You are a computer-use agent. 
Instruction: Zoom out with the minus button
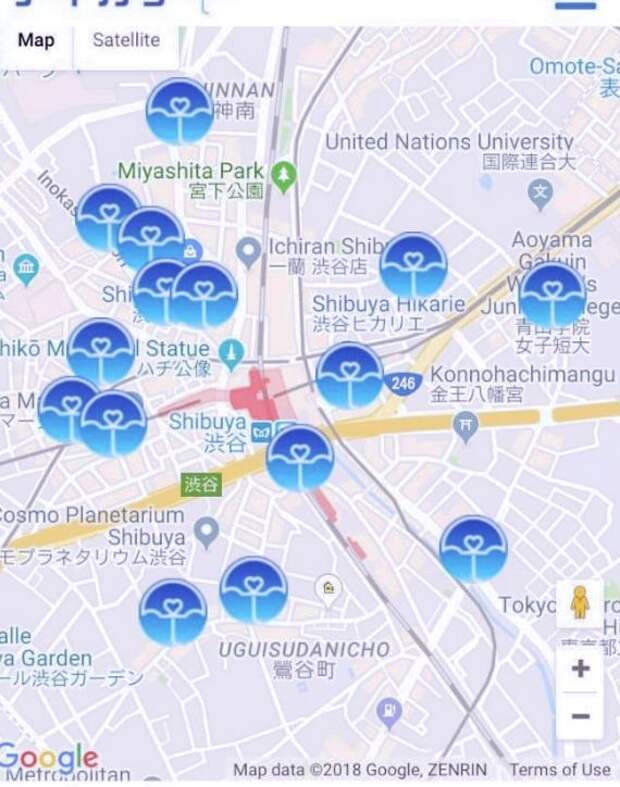coord(580,716)
